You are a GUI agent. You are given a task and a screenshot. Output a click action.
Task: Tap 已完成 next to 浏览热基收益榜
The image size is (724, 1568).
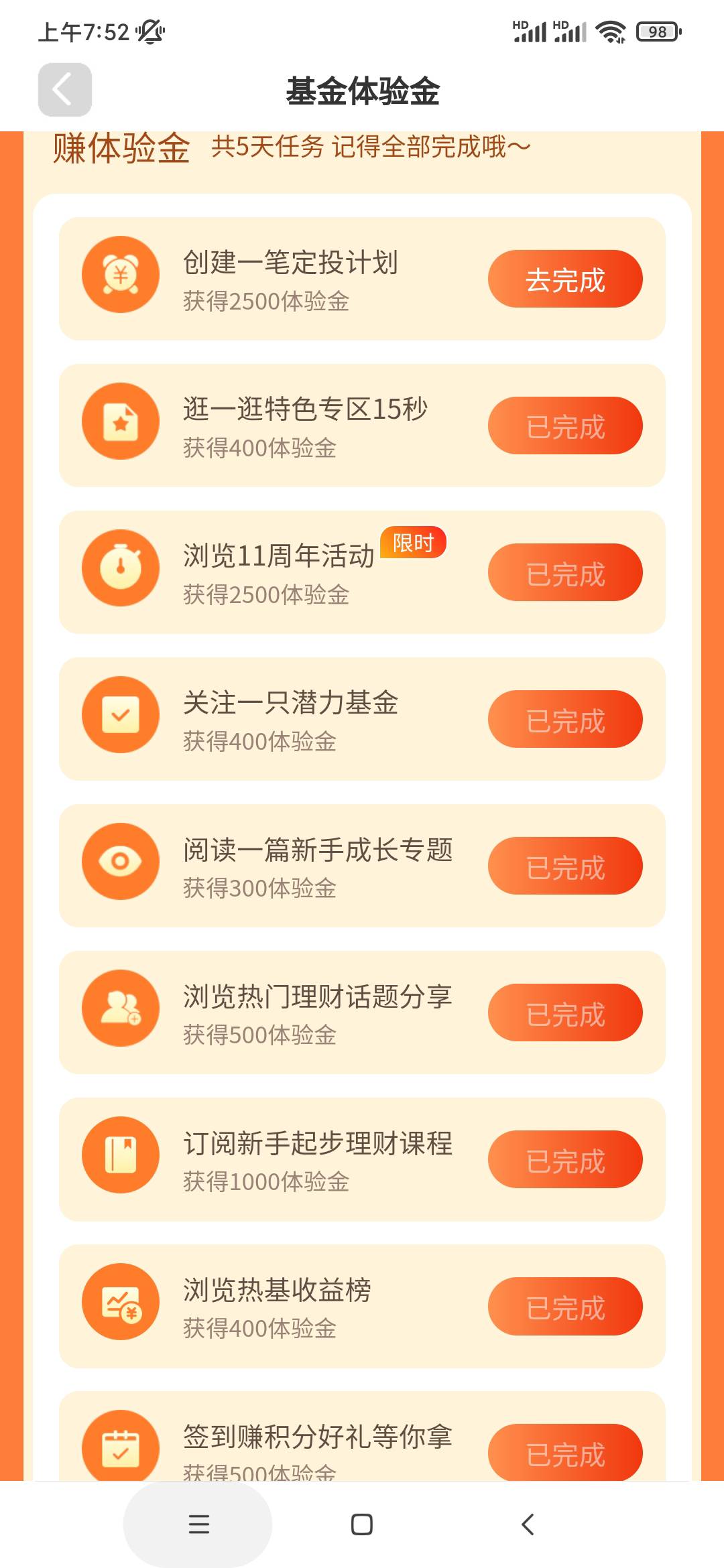(565, 1307)
